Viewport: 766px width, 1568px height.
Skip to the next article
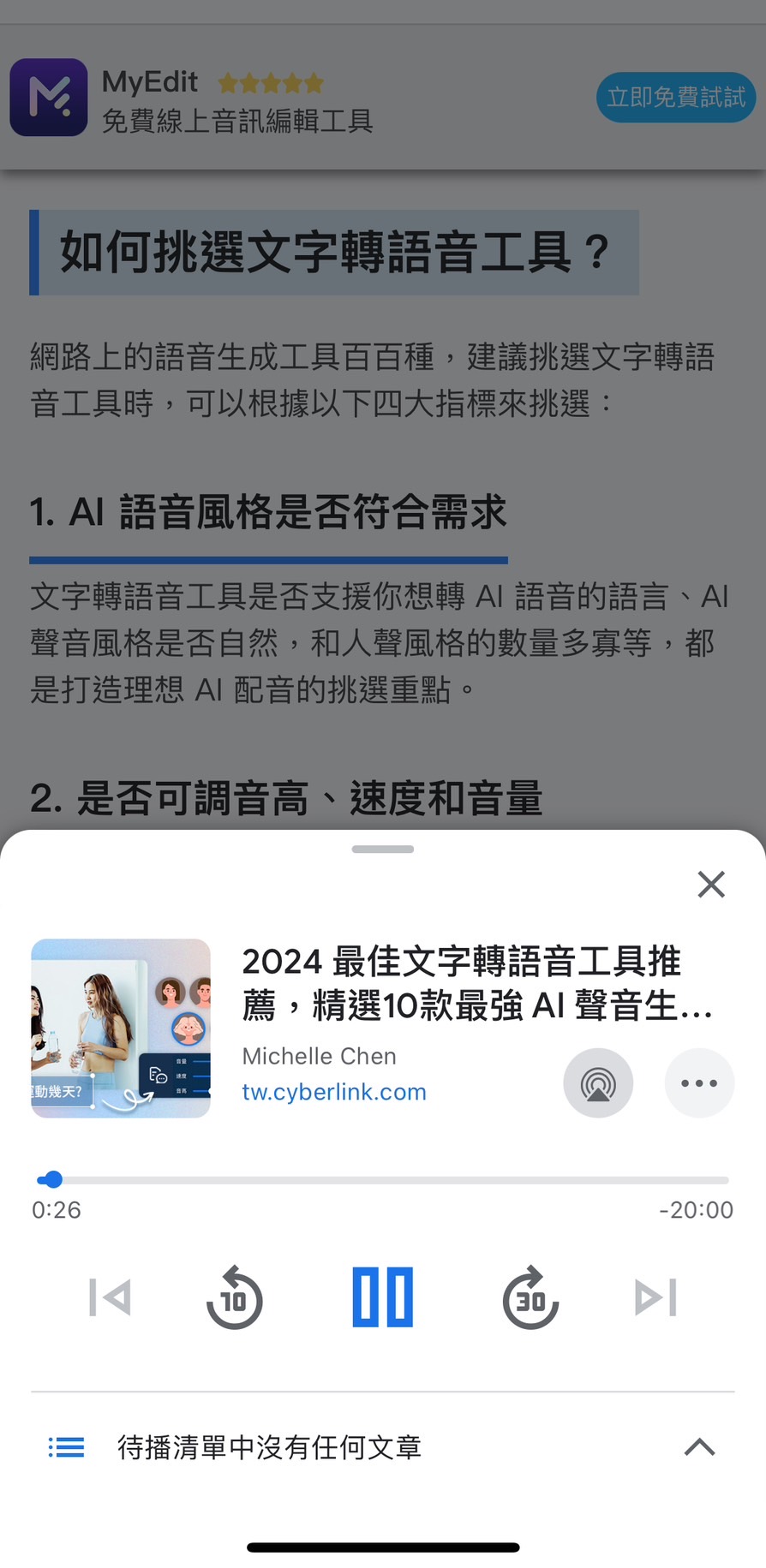[655, 1297]
